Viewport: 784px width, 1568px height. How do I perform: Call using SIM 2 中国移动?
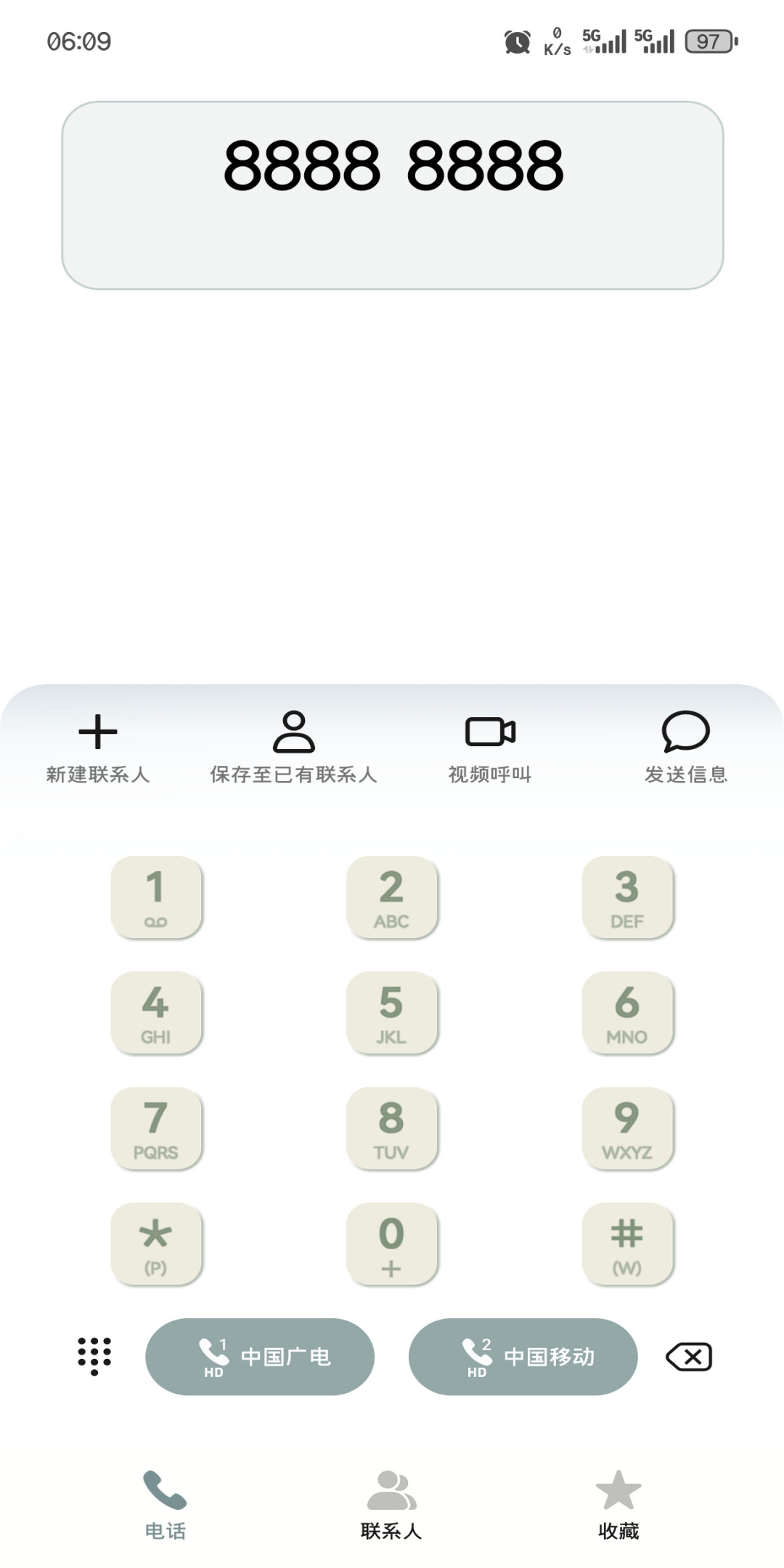(523, 1356)
